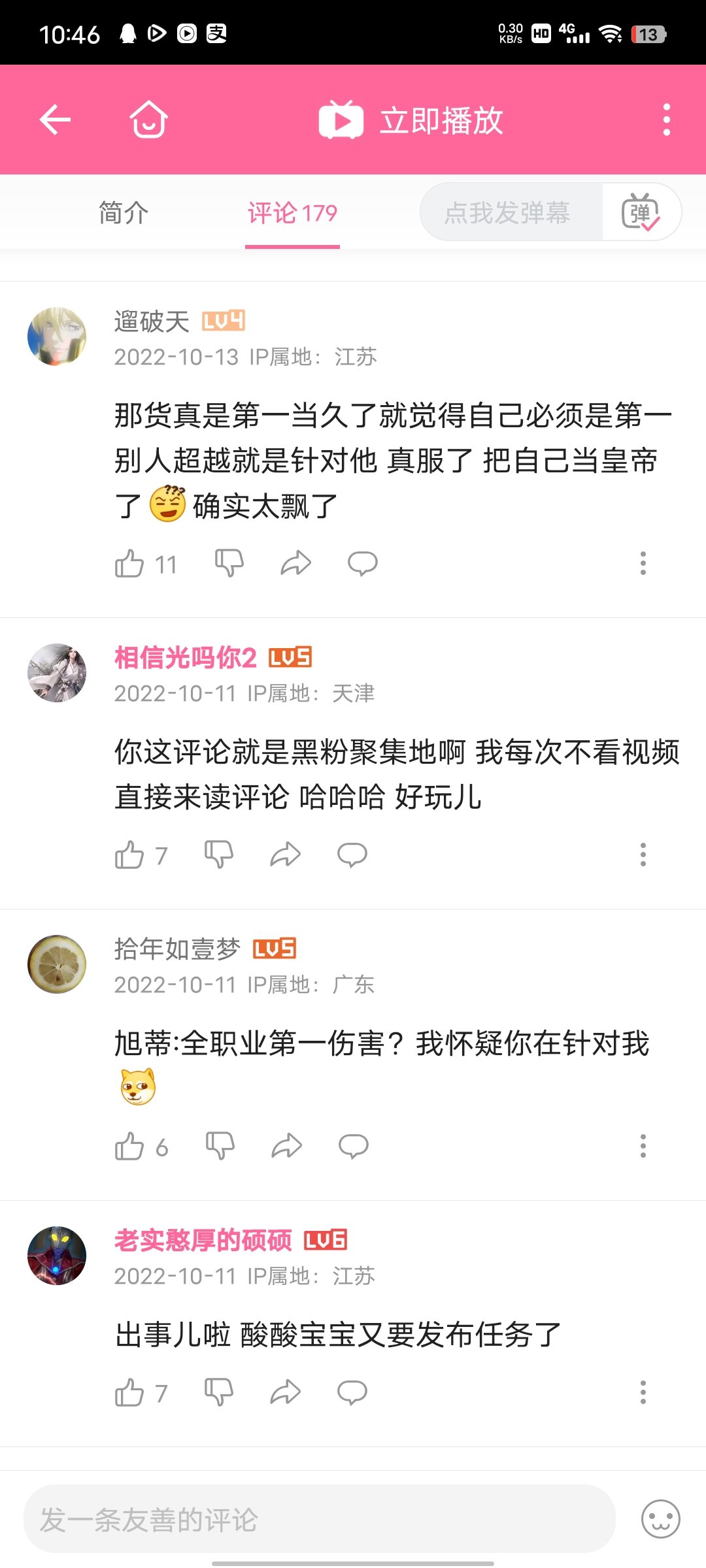Reply to 老实憨厚的硕硕's comment
The width and height of the screenshot is (706, 1568).
pos(352,1392)
